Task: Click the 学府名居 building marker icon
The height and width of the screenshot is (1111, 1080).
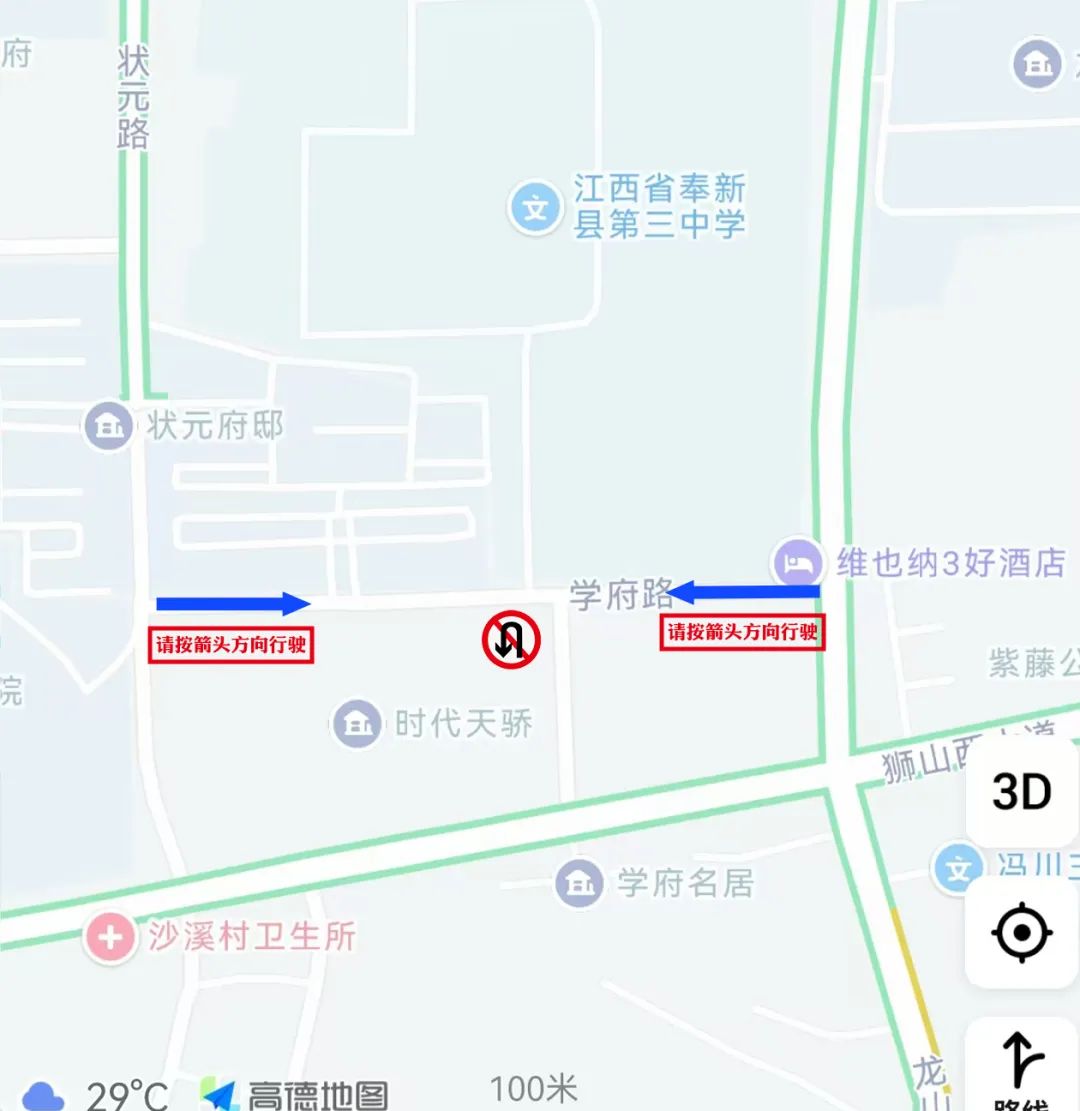Action: (578, 884)
